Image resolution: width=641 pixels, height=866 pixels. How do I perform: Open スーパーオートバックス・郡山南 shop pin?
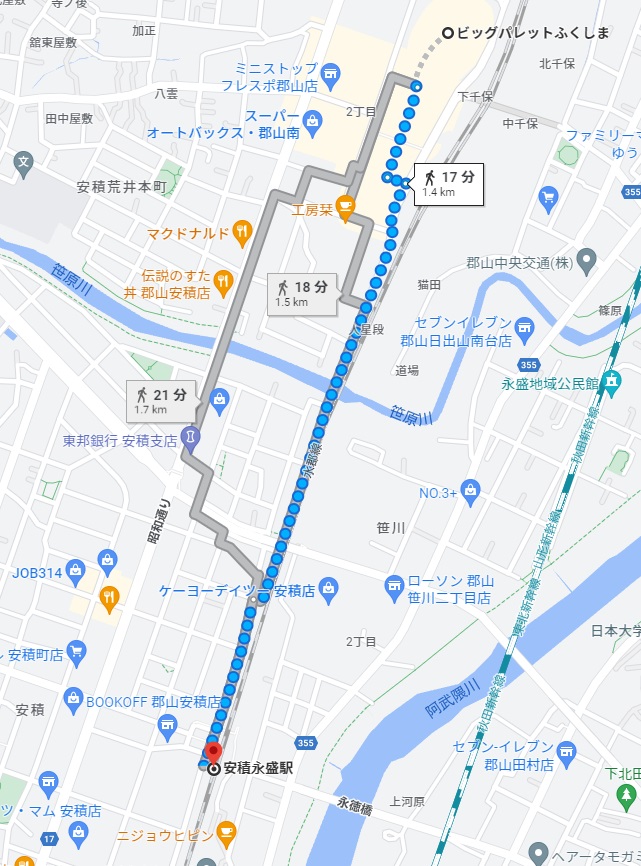312,123
